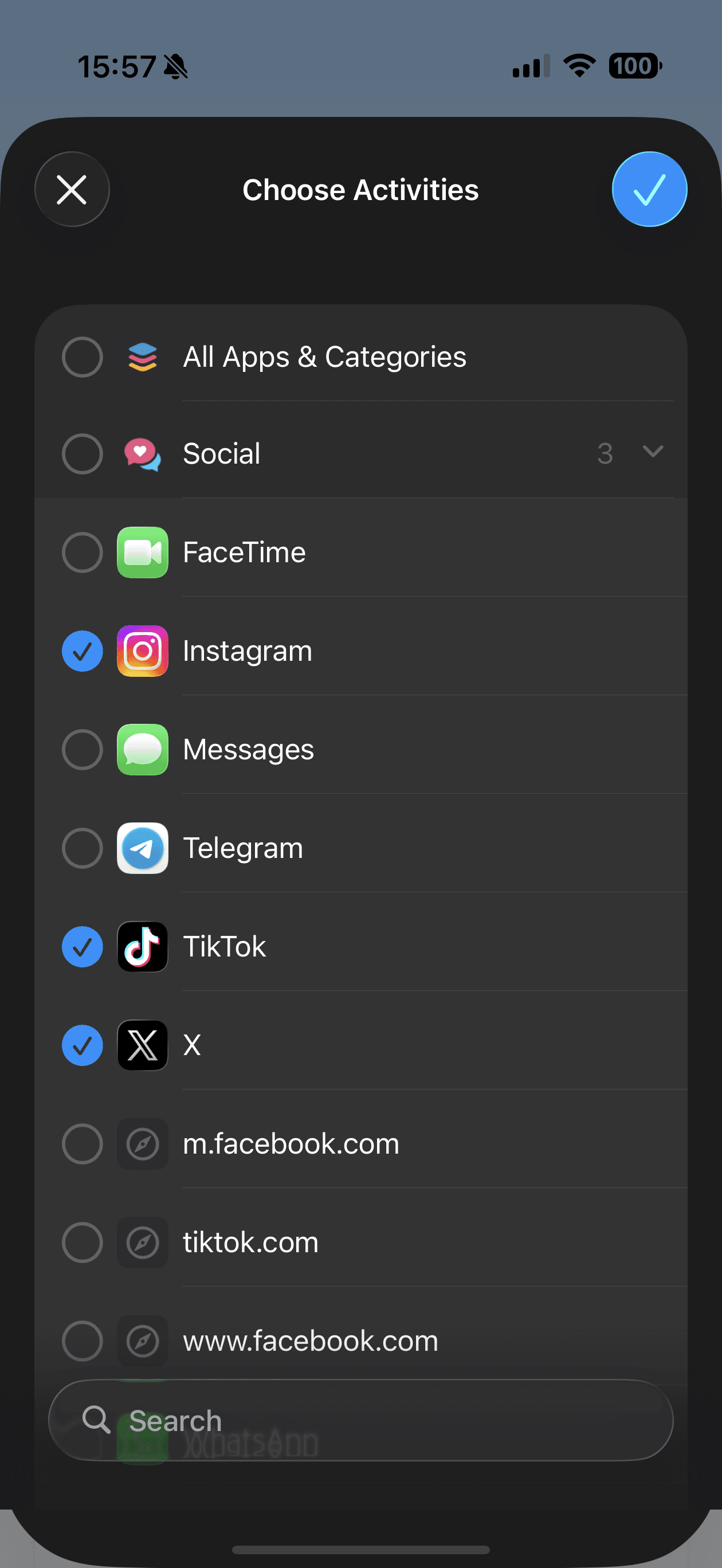Tap the FaceTime app icon

(x=143, y=552)
